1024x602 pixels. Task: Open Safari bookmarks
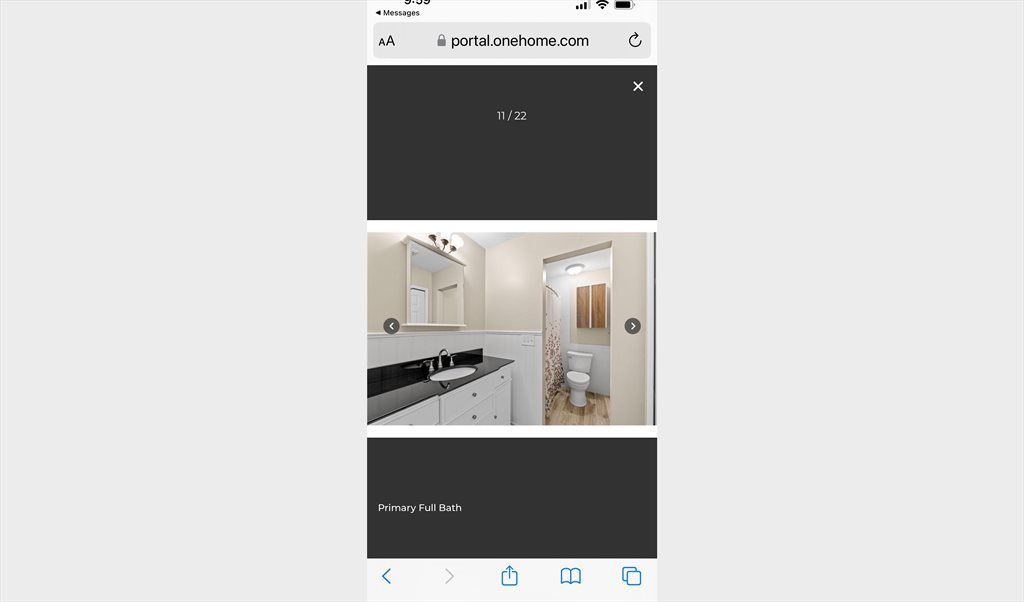click(x=570, y=576)
